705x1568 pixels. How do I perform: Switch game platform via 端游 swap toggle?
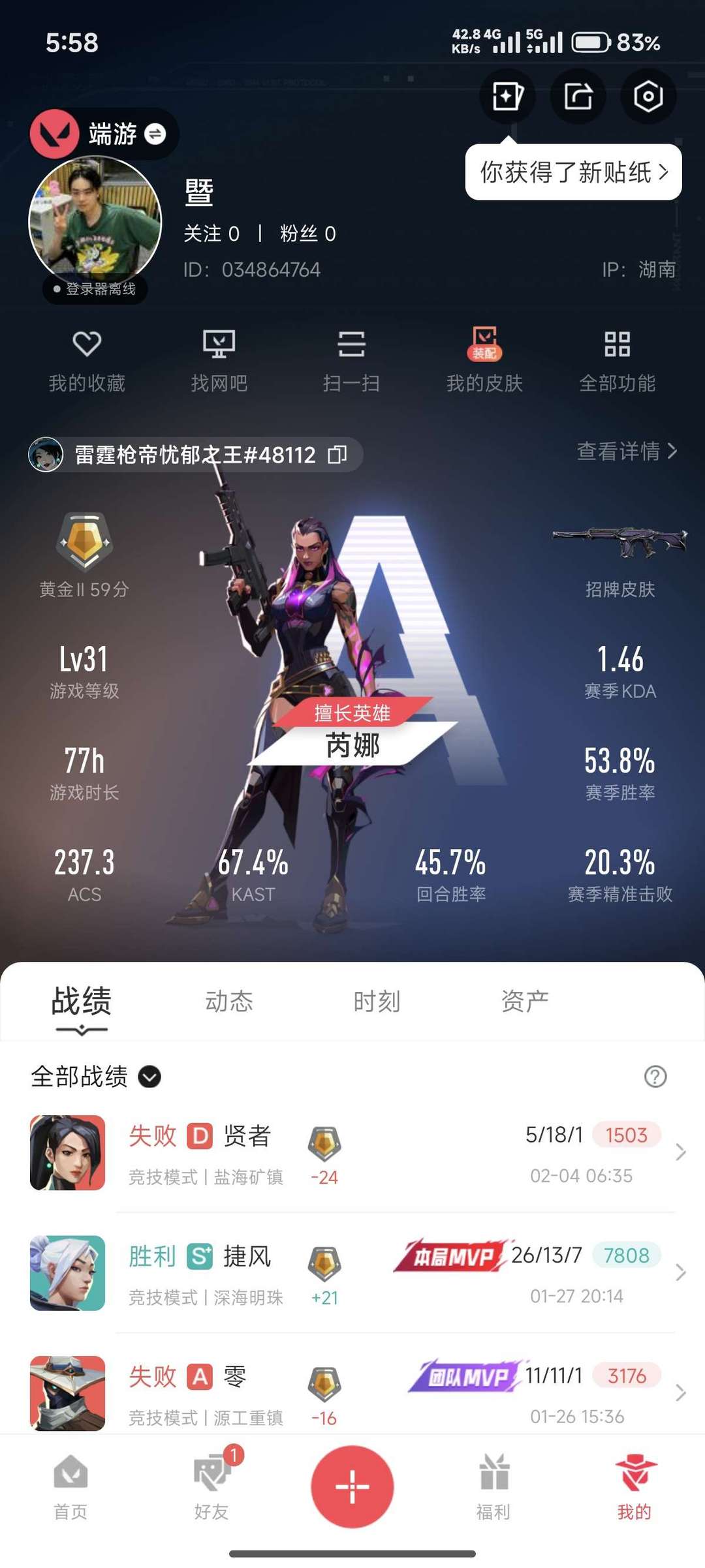154,133
